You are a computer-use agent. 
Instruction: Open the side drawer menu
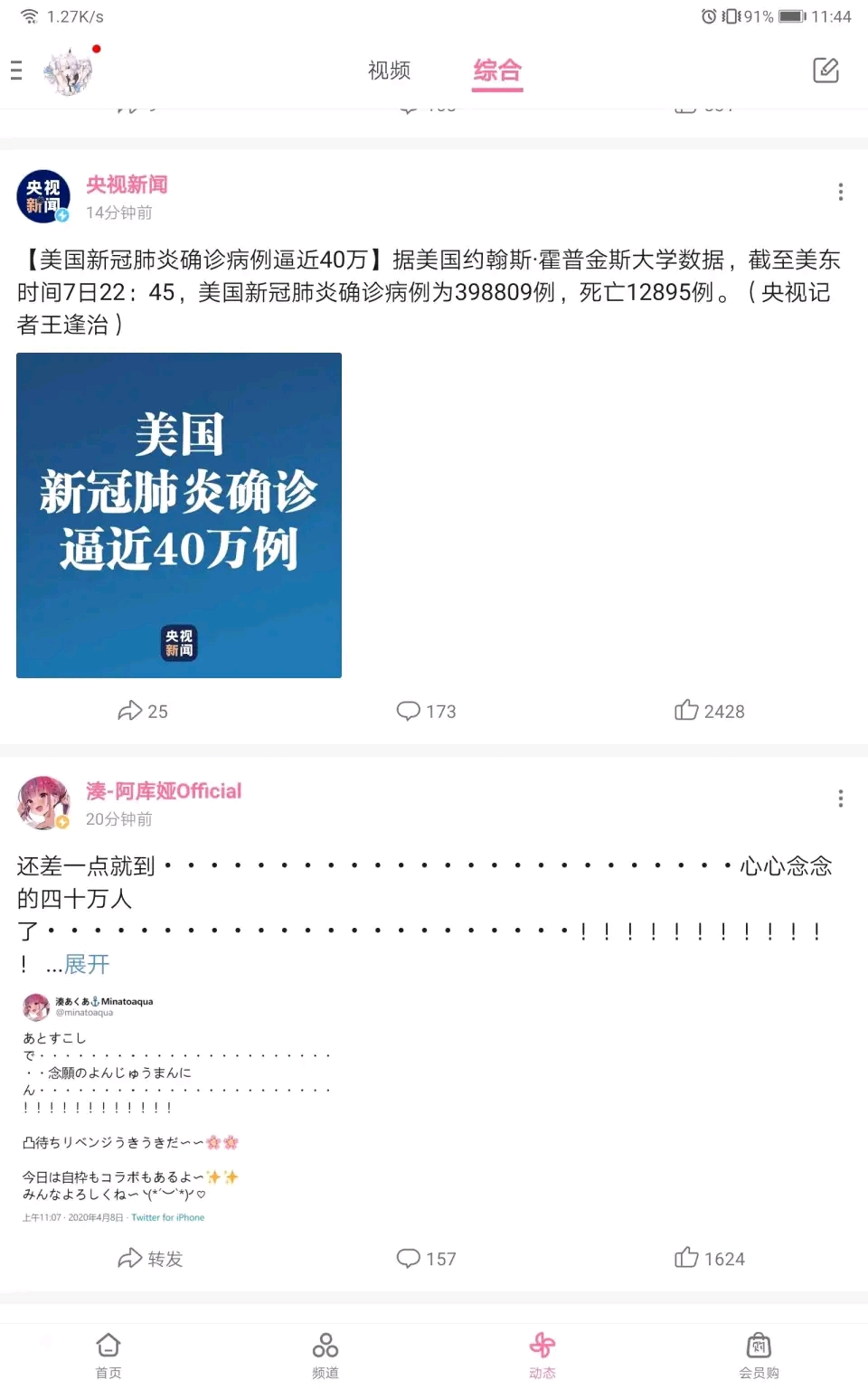click(16, 70)
